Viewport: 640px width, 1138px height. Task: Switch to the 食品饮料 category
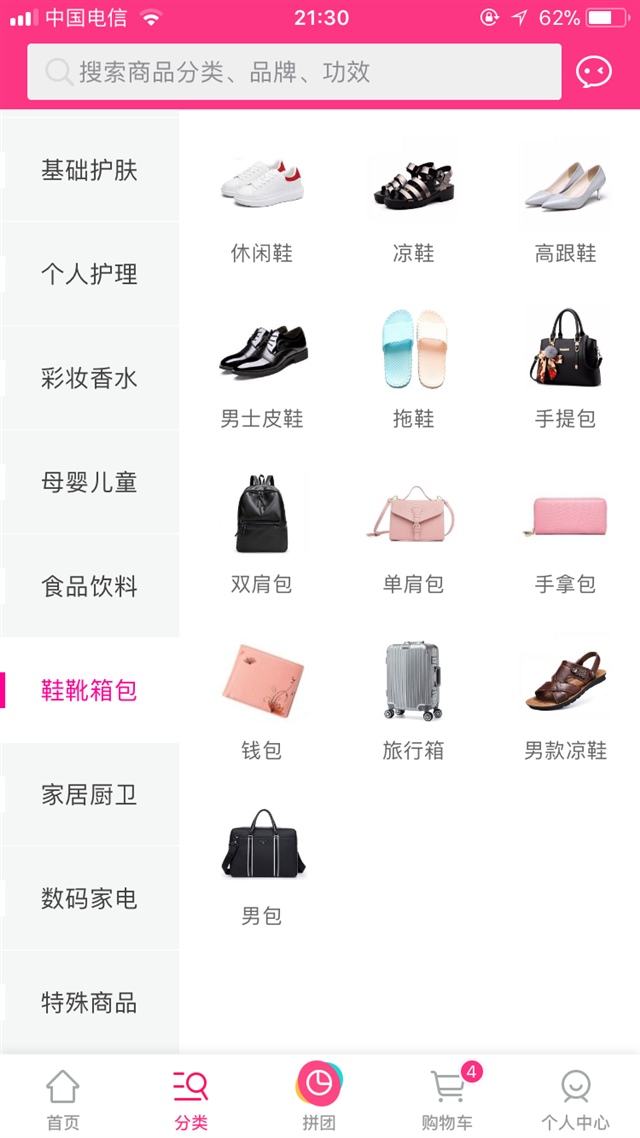coord(89,586)
